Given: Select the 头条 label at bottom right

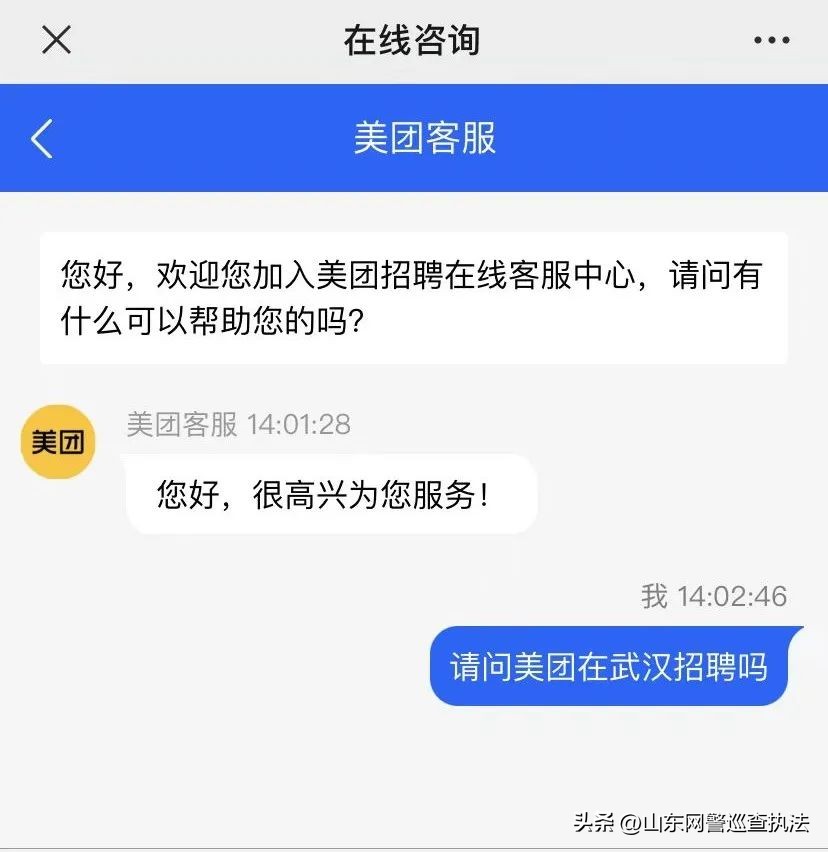Looking at the screenshot, I should point(597,822).
